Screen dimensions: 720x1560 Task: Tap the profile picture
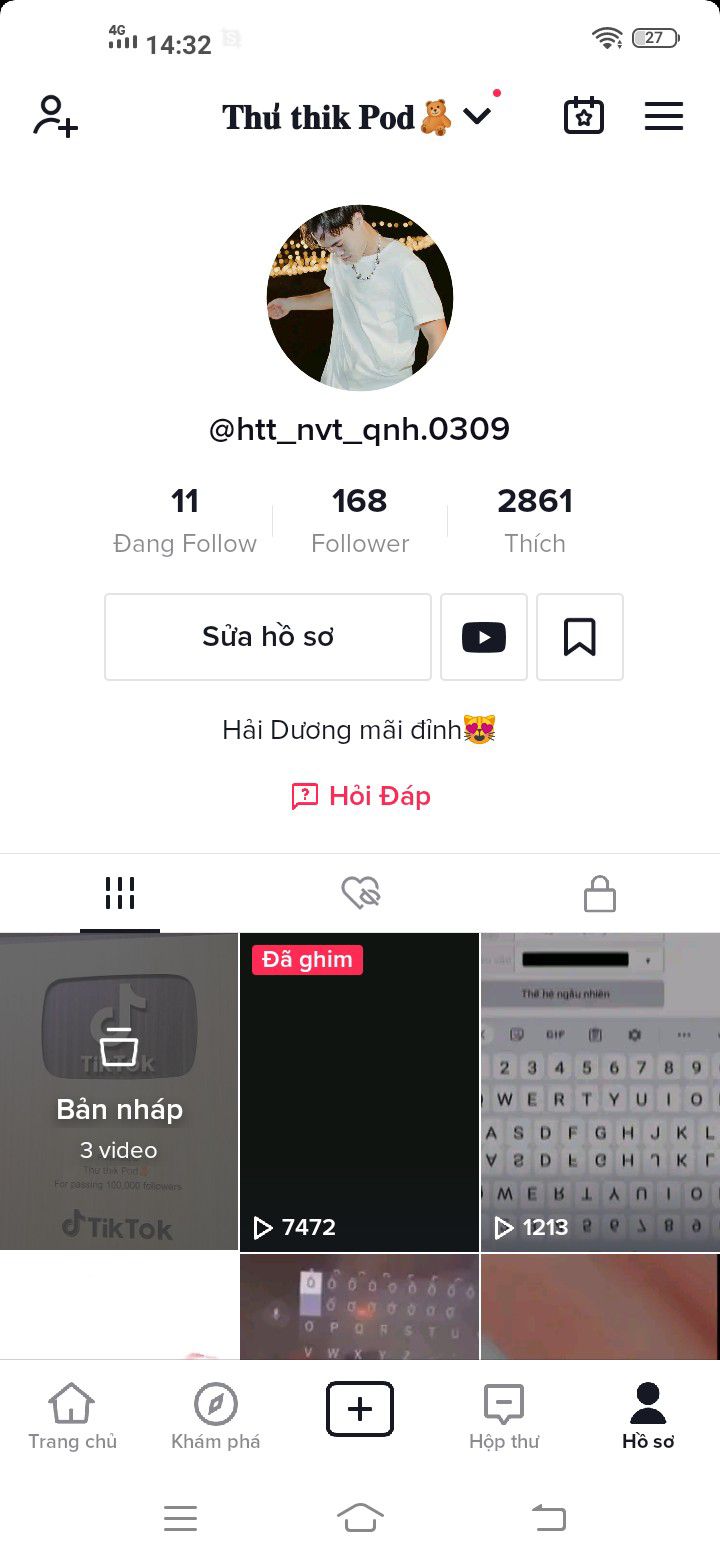[x=360, y=297]
